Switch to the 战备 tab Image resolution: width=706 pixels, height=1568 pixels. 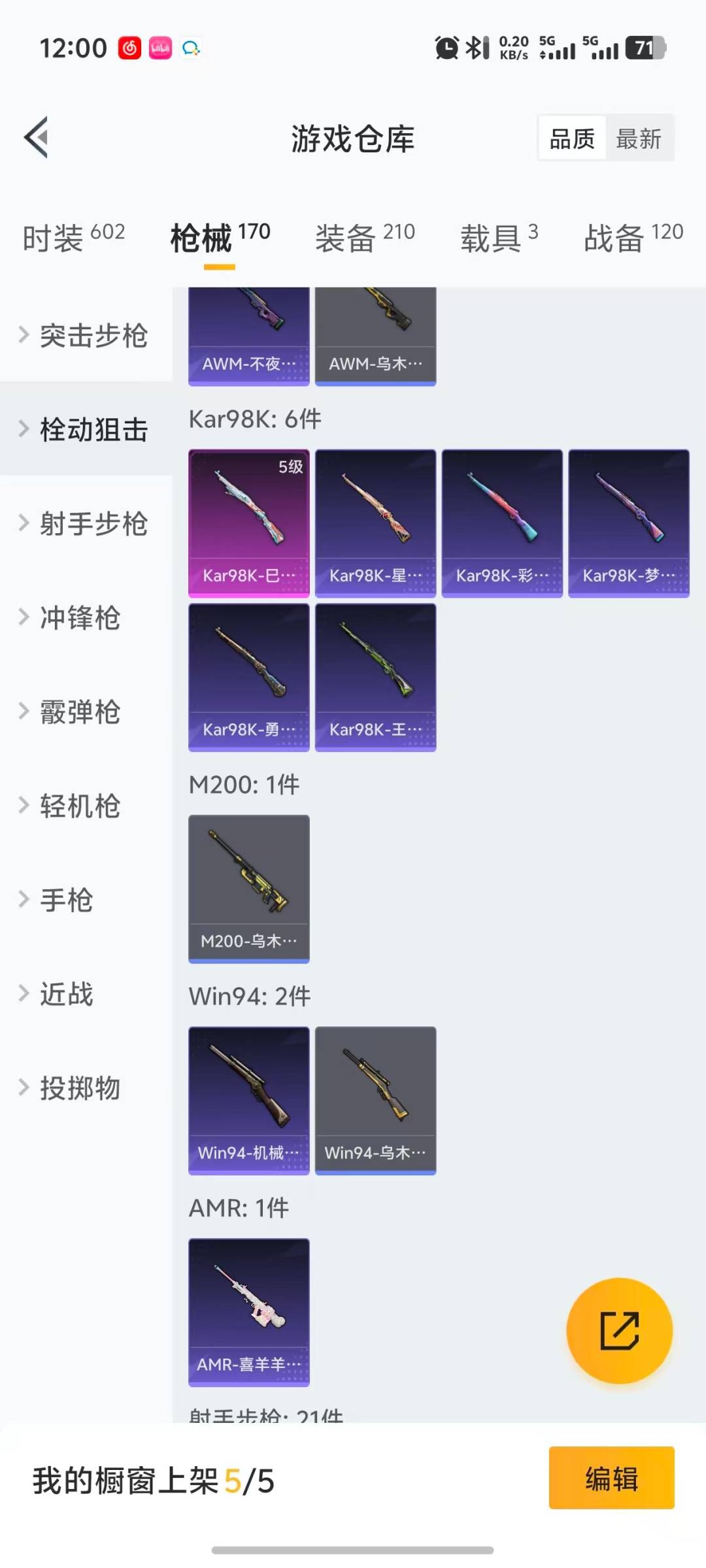point(633,237)
